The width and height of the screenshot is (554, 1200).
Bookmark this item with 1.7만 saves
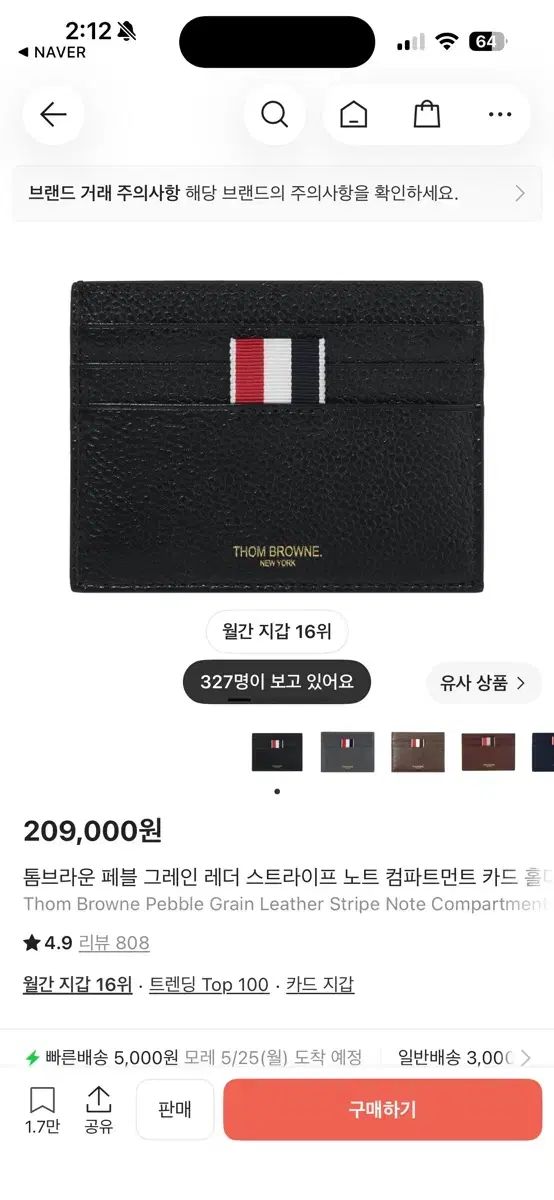click(42, 1110)
